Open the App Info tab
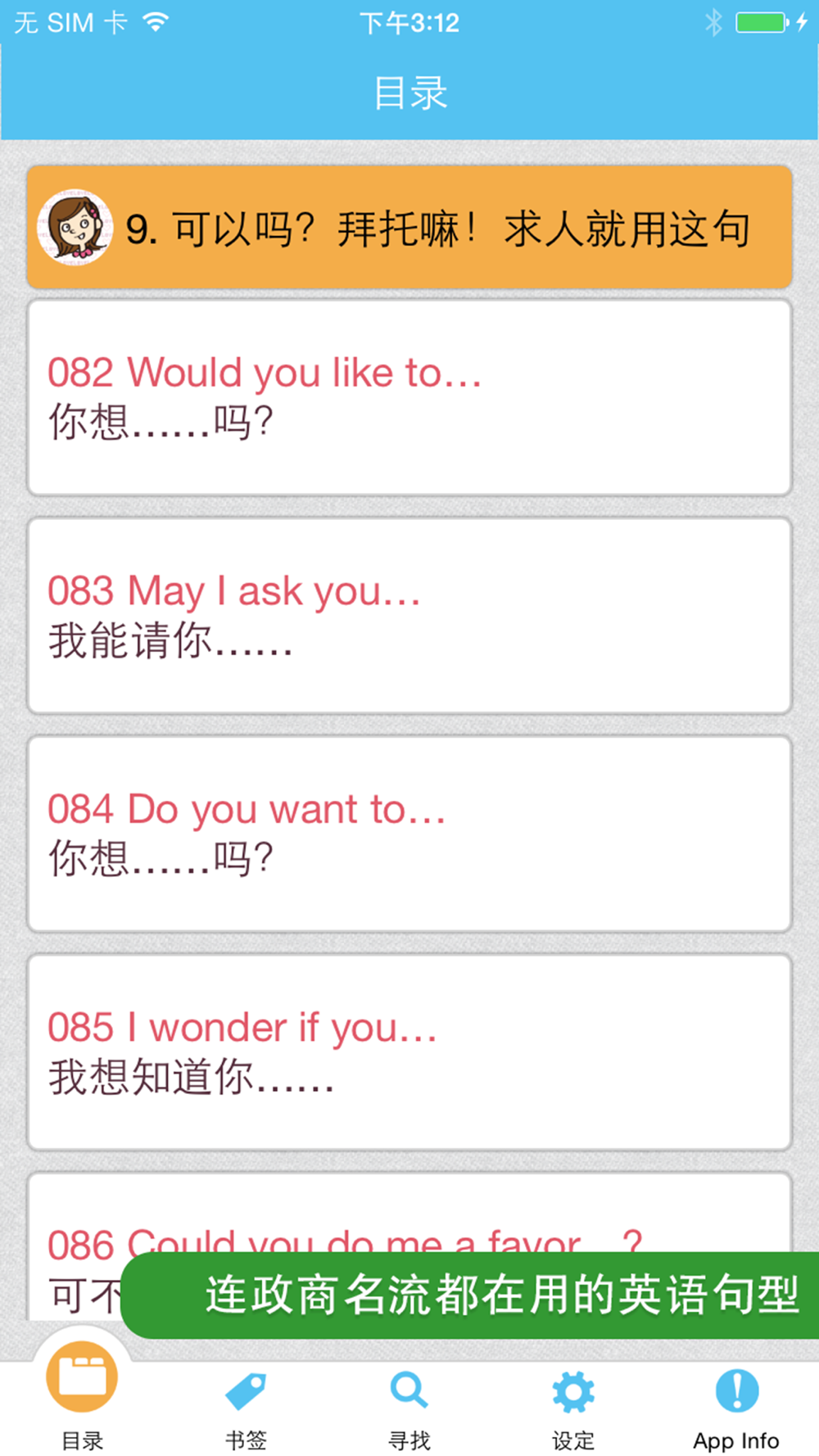This screenshot has height=1456, width=819. tap(736, 1410)
